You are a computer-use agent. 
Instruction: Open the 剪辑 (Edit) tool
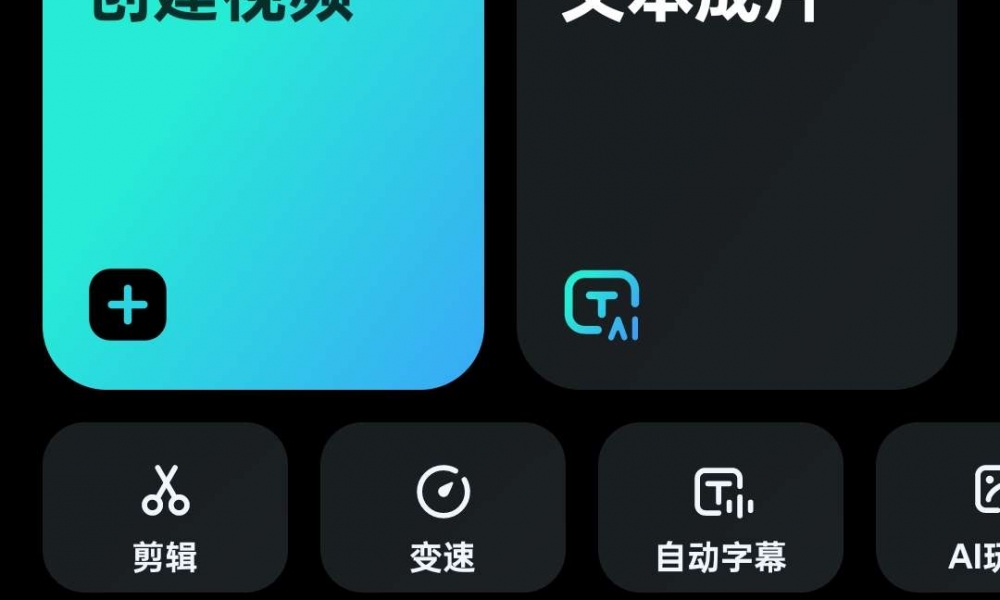165,508
